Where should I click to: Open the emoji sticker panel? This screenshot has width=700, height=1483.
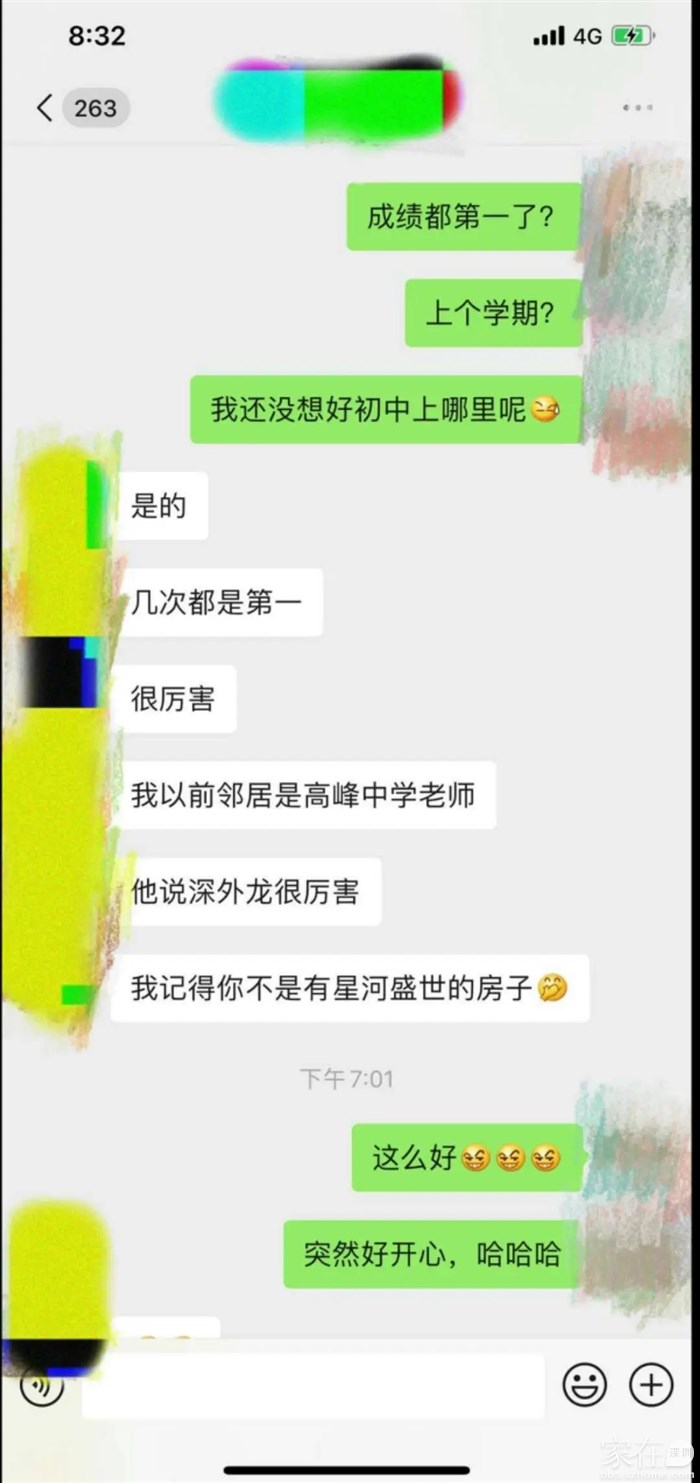(x=585, y=1385)
